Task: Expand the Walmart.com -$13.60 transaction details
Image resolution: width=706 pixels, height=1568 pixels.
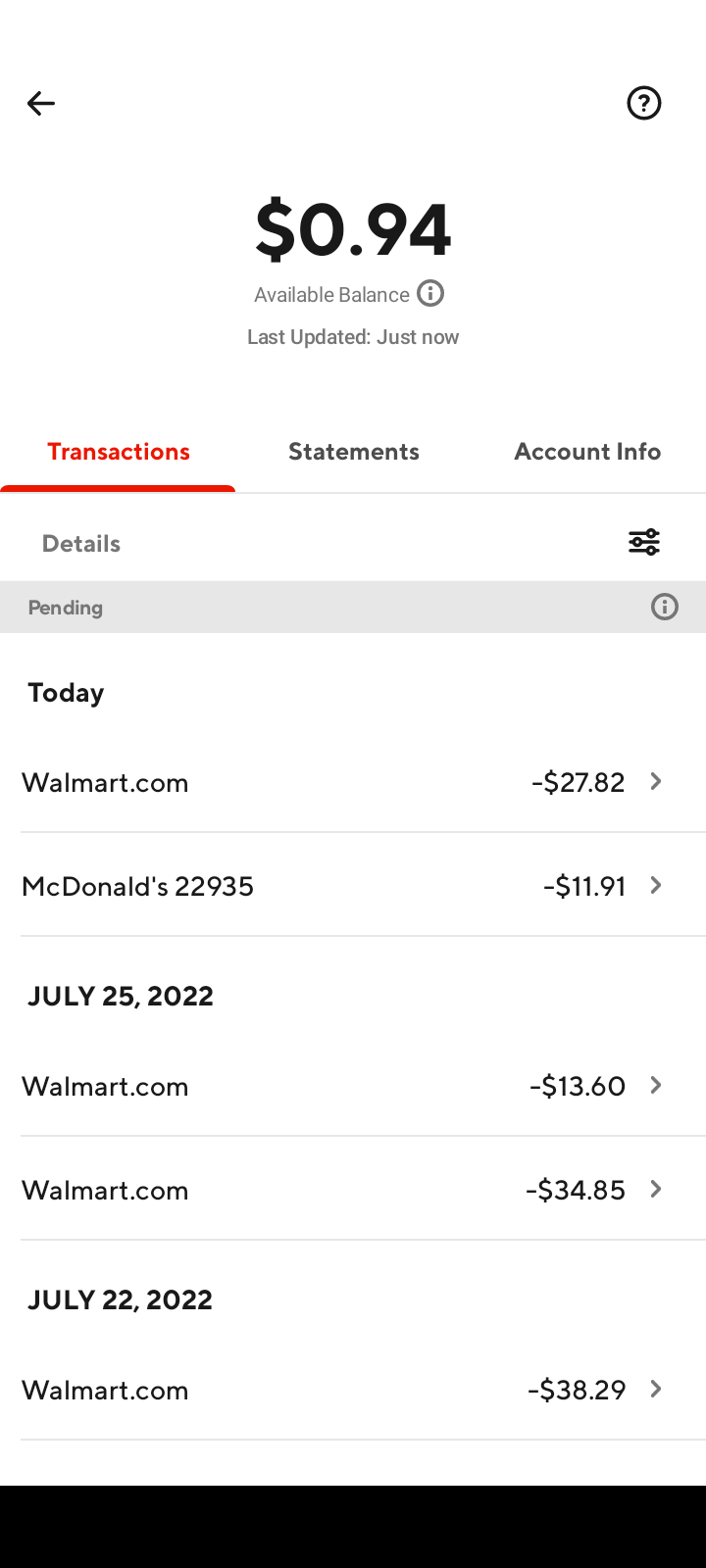Action: point(655,1085)
